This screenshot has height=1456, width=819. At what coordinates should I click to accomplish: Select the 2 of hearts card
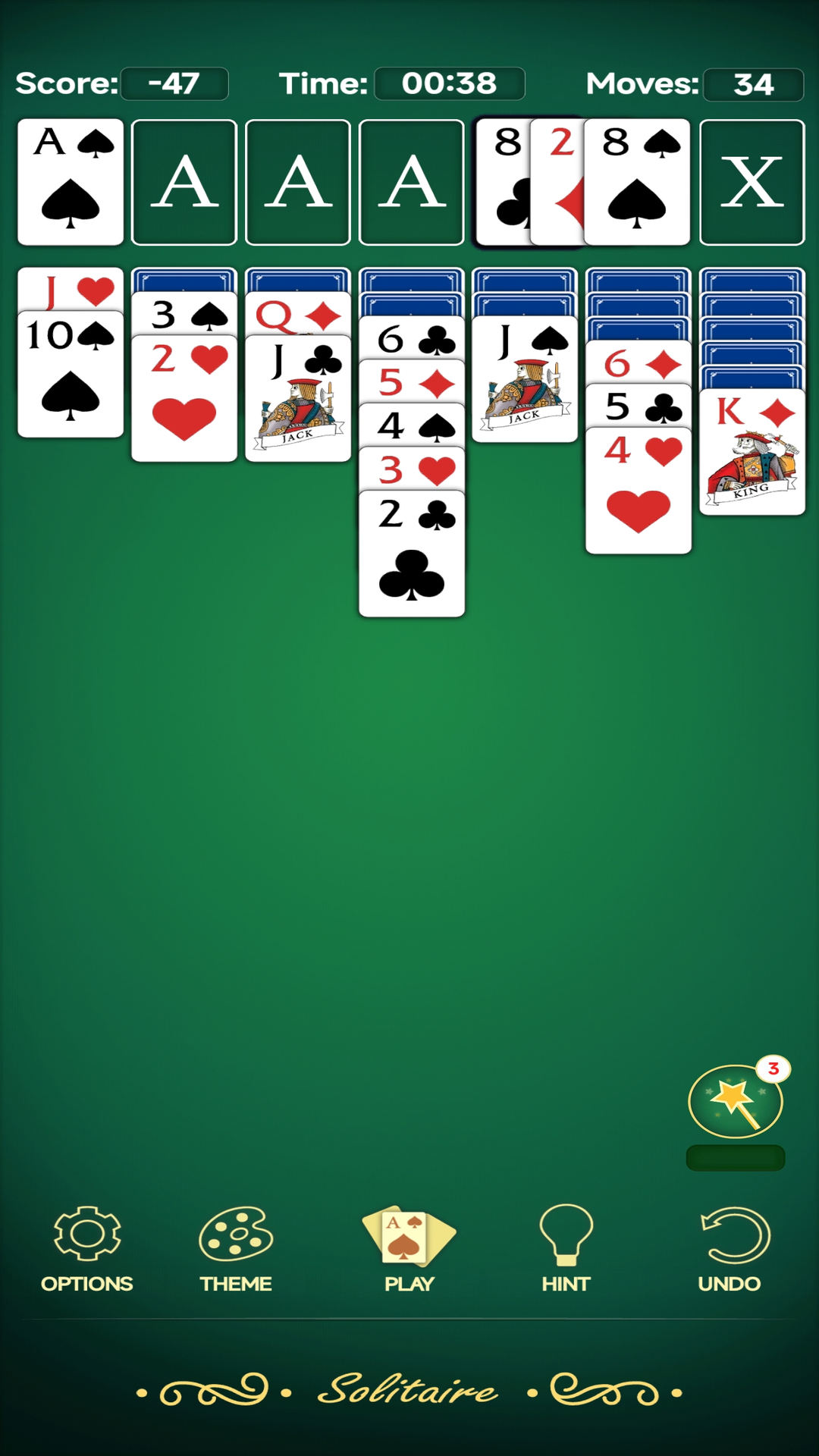(x=184, y=399)
